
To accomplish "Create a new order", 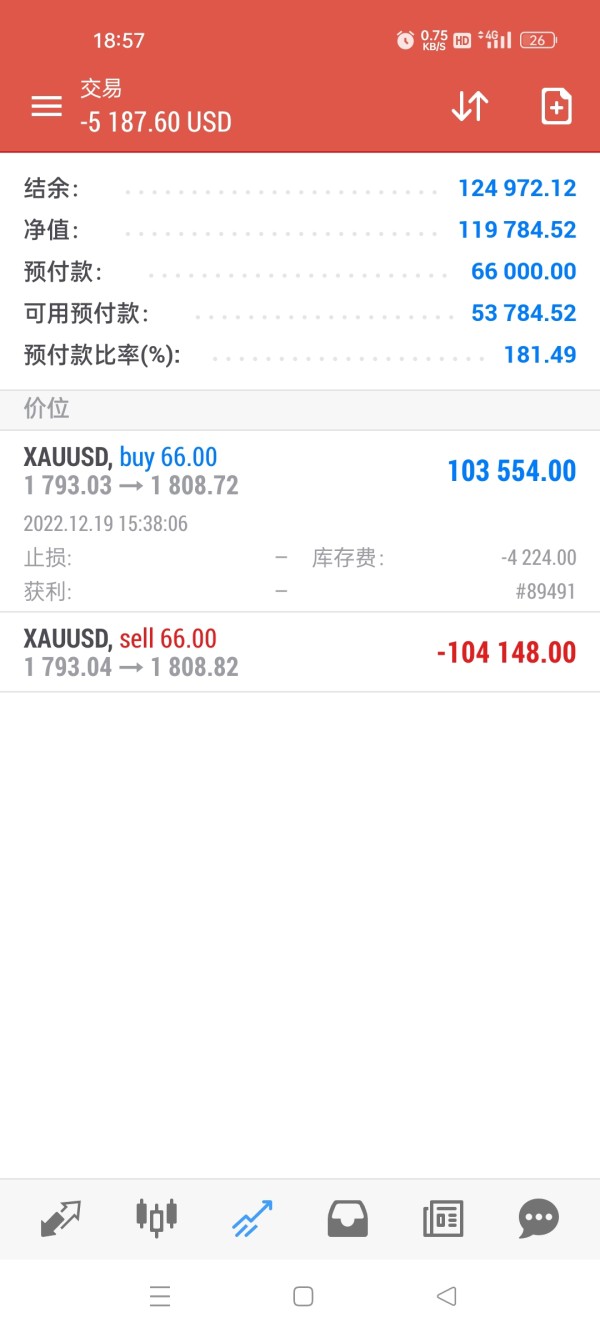I will 556,106.
